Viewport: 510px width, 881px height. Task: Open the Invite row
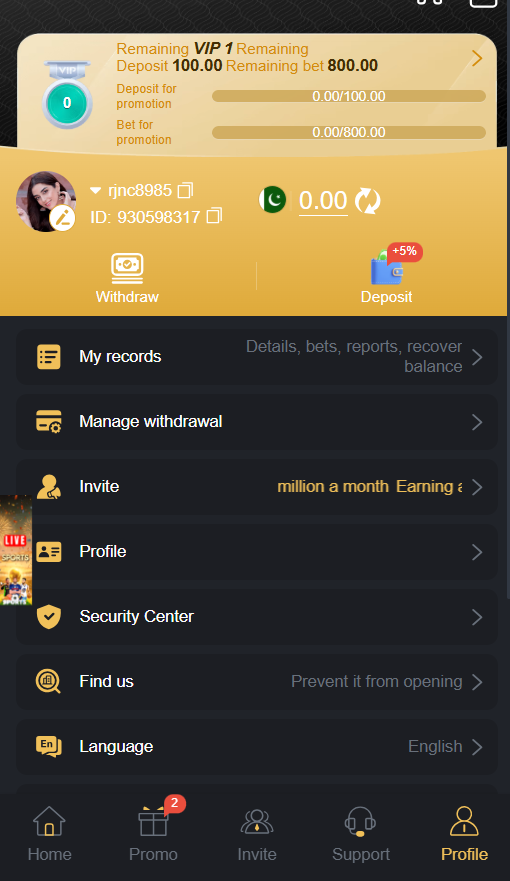click(257, 487)
